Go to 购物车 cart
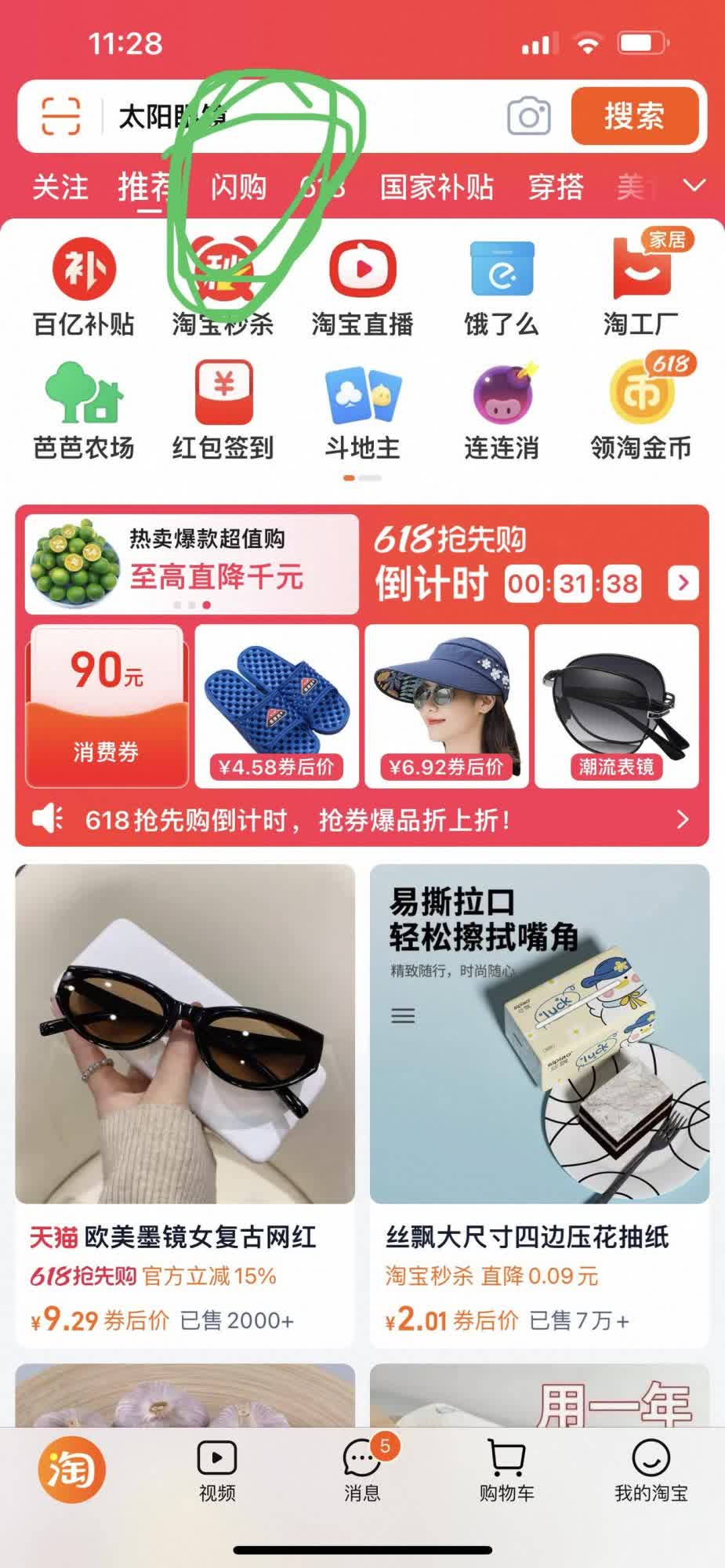The width and height of the screenshot is (725, 1568). [x=506, y=1472]
